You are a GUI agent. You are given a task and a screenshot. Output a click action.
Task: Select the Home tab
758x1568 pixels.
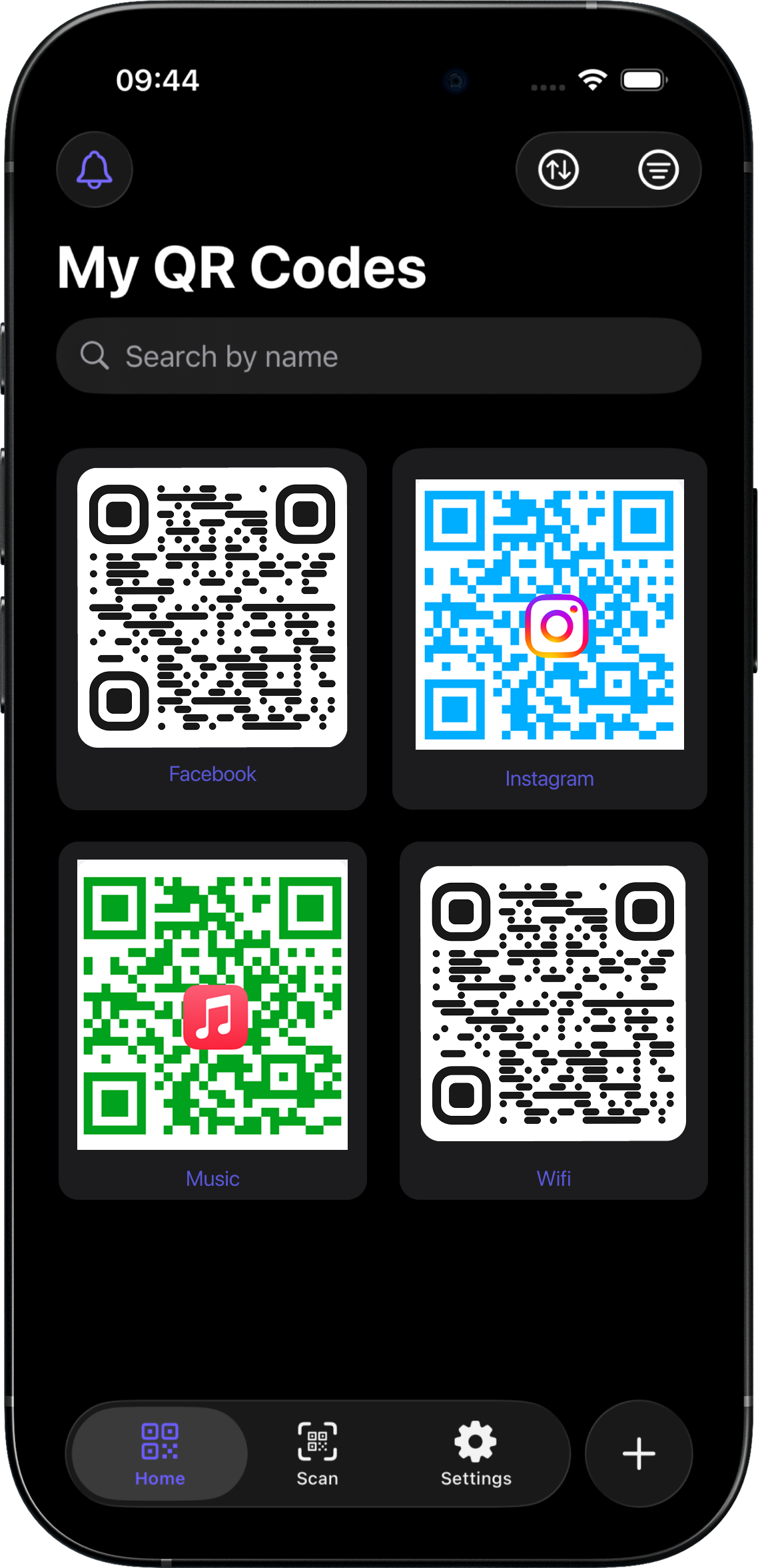(x=160, y=1453)
